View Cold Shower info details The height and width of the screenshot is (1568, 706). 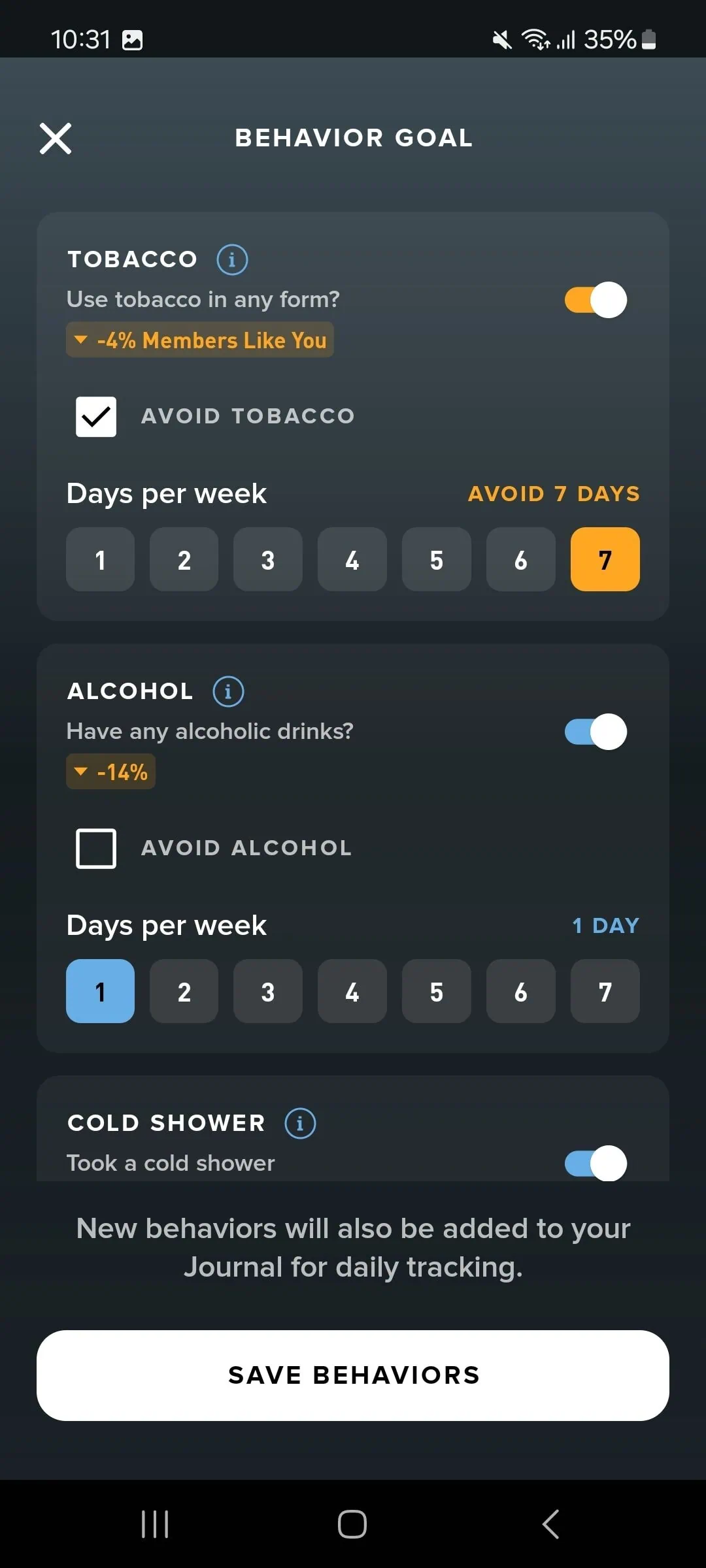[x=300, y=1123]
